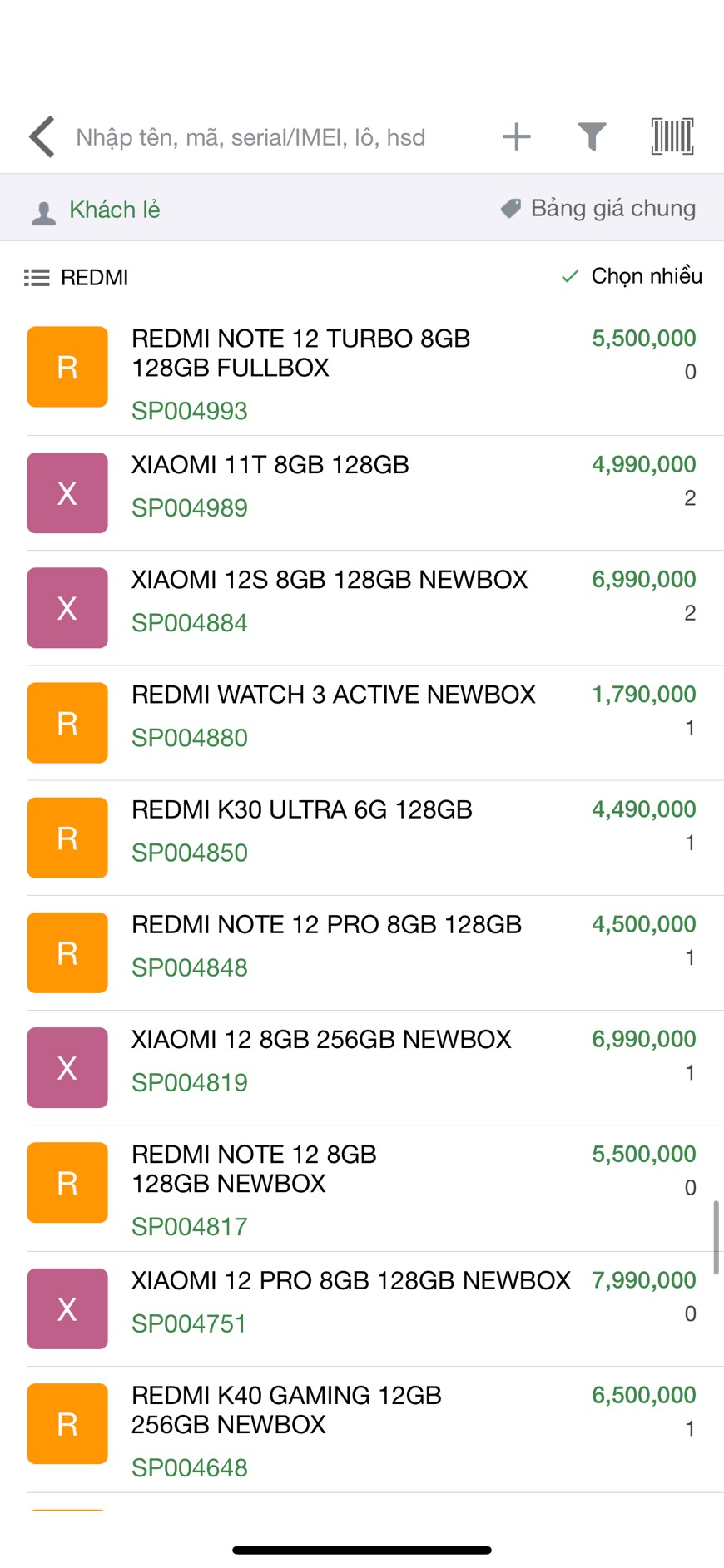Select customer Khách lẻ
The height and width of the screenshot is (1568, 724).
pos(97,210)
